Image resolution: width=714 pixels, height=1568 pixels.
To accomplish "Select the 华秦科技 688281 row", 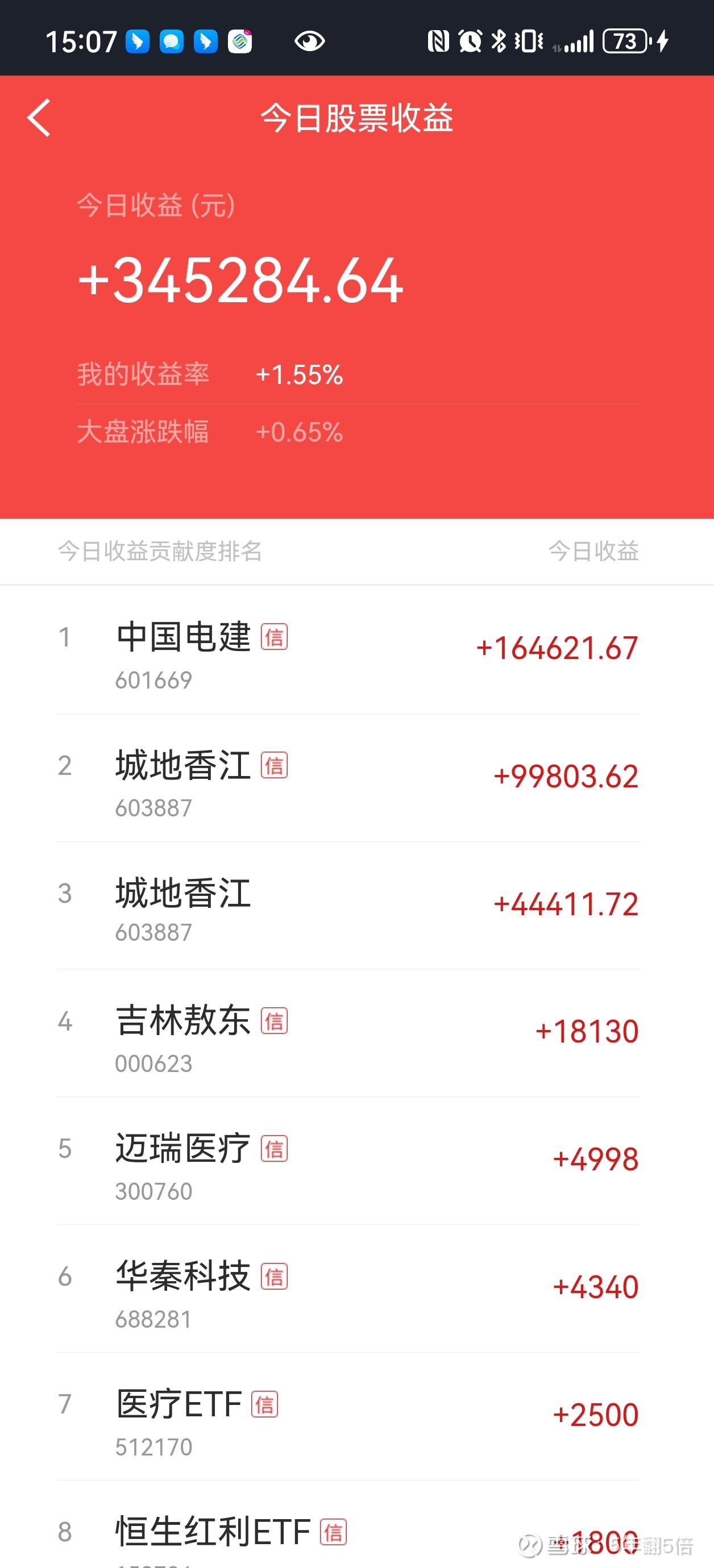I will coord(357,1289).
